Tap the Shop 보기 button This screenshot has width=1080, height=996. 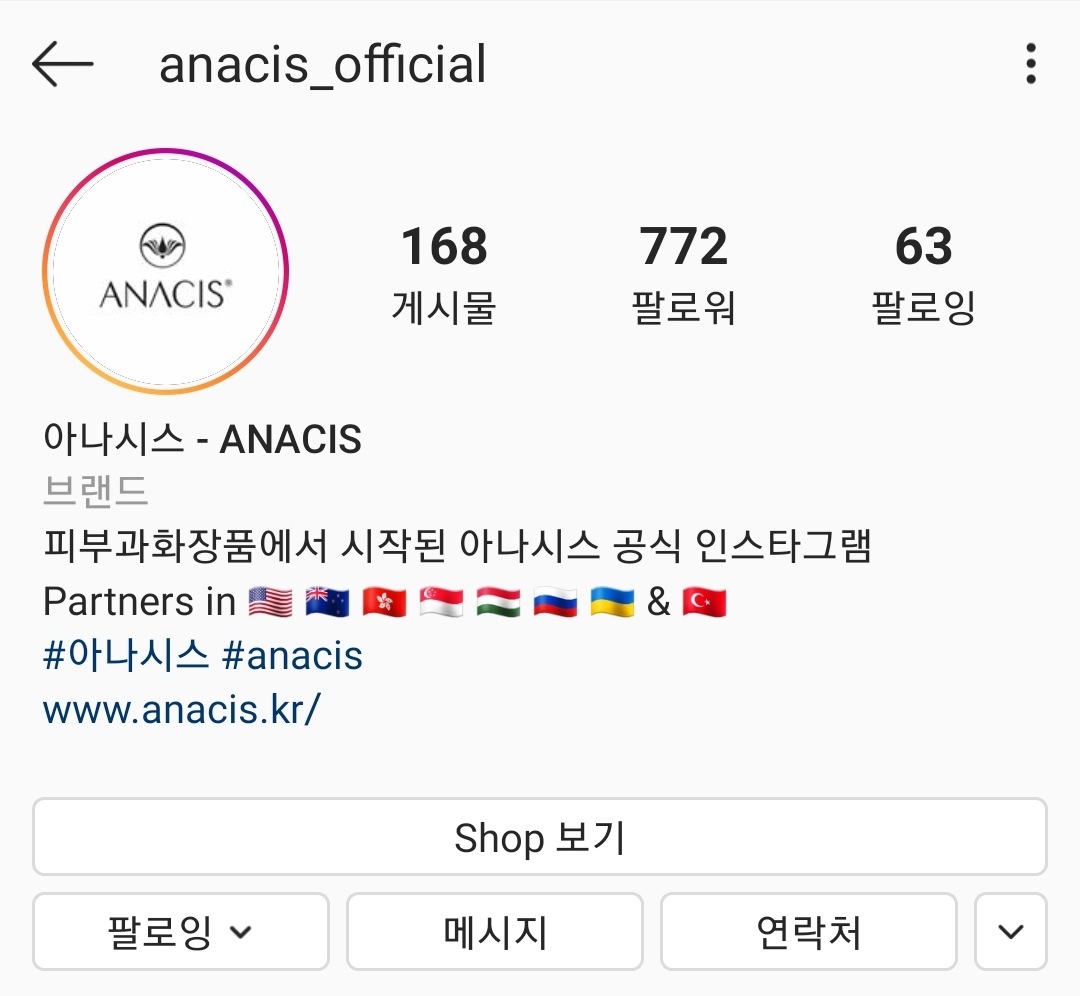(540, 837)
